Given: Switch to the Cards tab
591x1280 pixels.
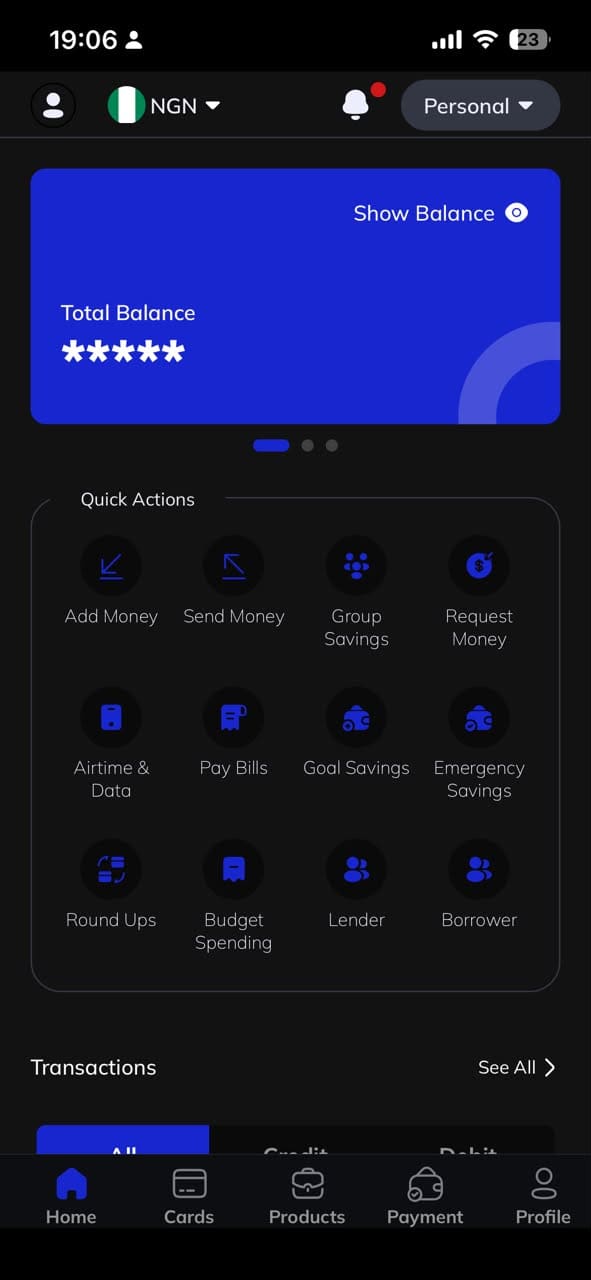Looking at the screenshot, I should (189, 1197).
